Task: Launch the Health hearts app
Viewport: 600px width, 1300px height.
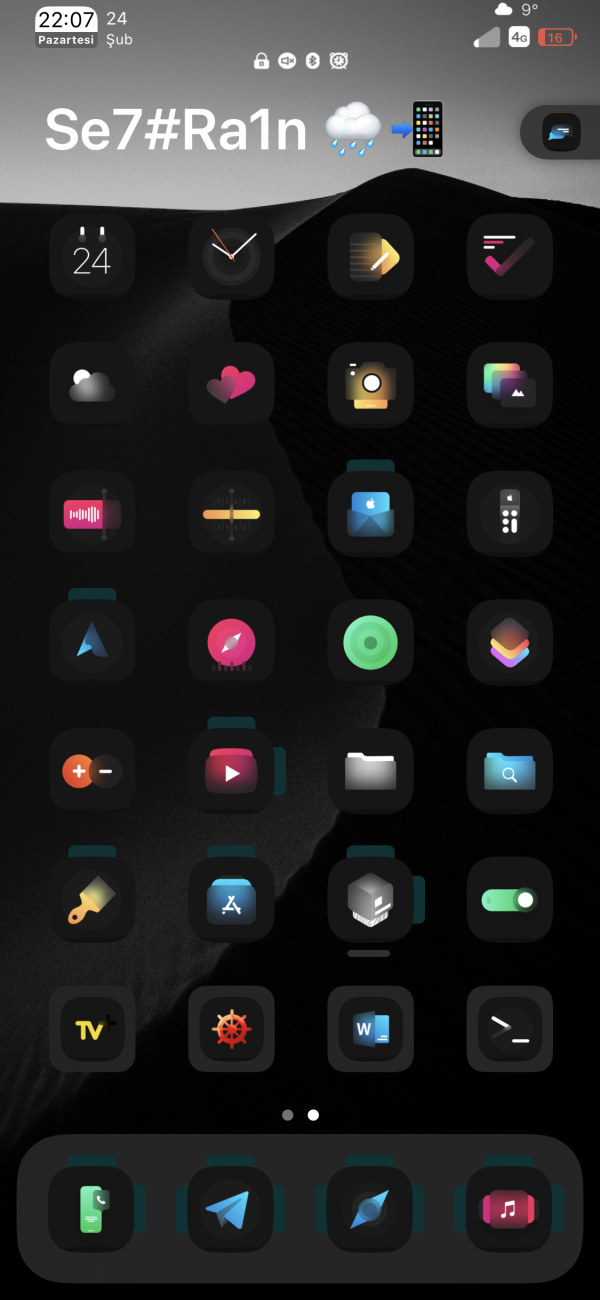Action: 231,385
